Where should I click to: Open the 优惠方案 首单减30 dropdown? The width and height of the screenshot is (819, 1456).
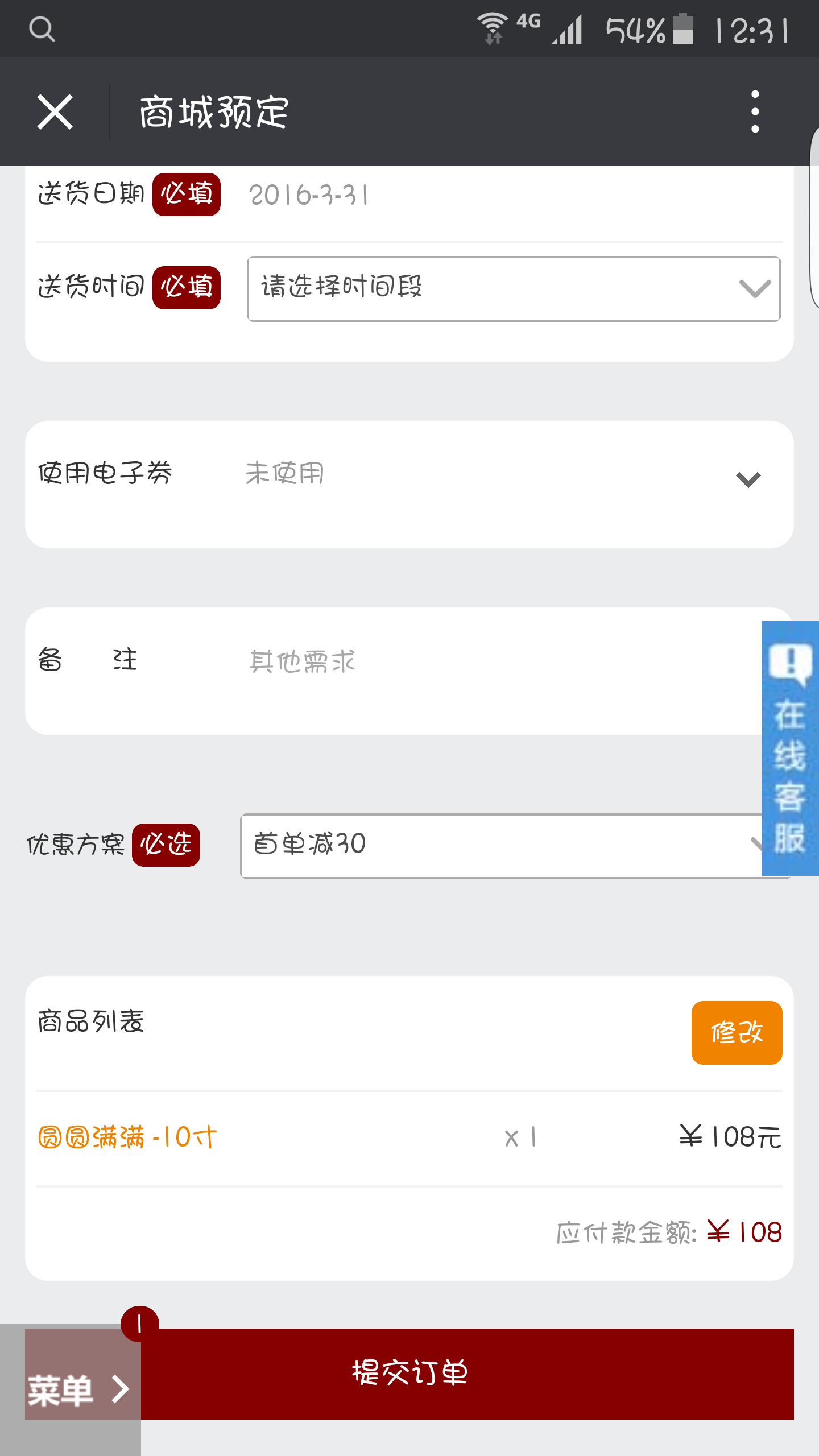point(502,846)
